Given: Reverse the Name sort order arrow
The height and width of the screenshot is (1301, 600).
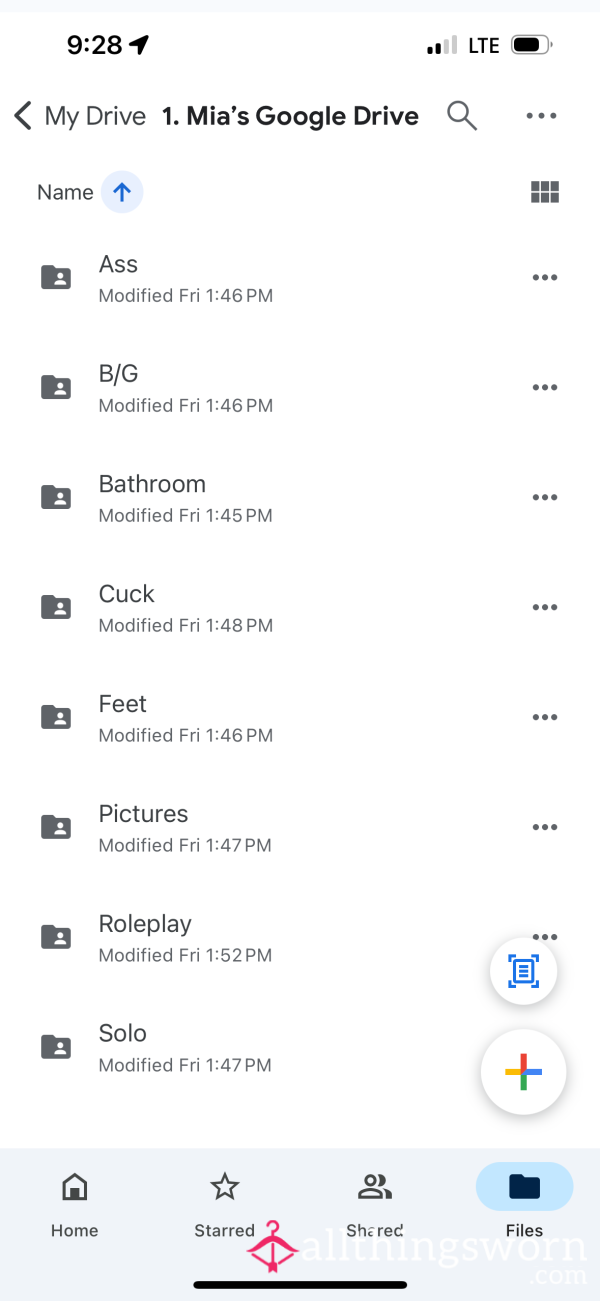Looking at the screenshot, I should tap(122, 192).
